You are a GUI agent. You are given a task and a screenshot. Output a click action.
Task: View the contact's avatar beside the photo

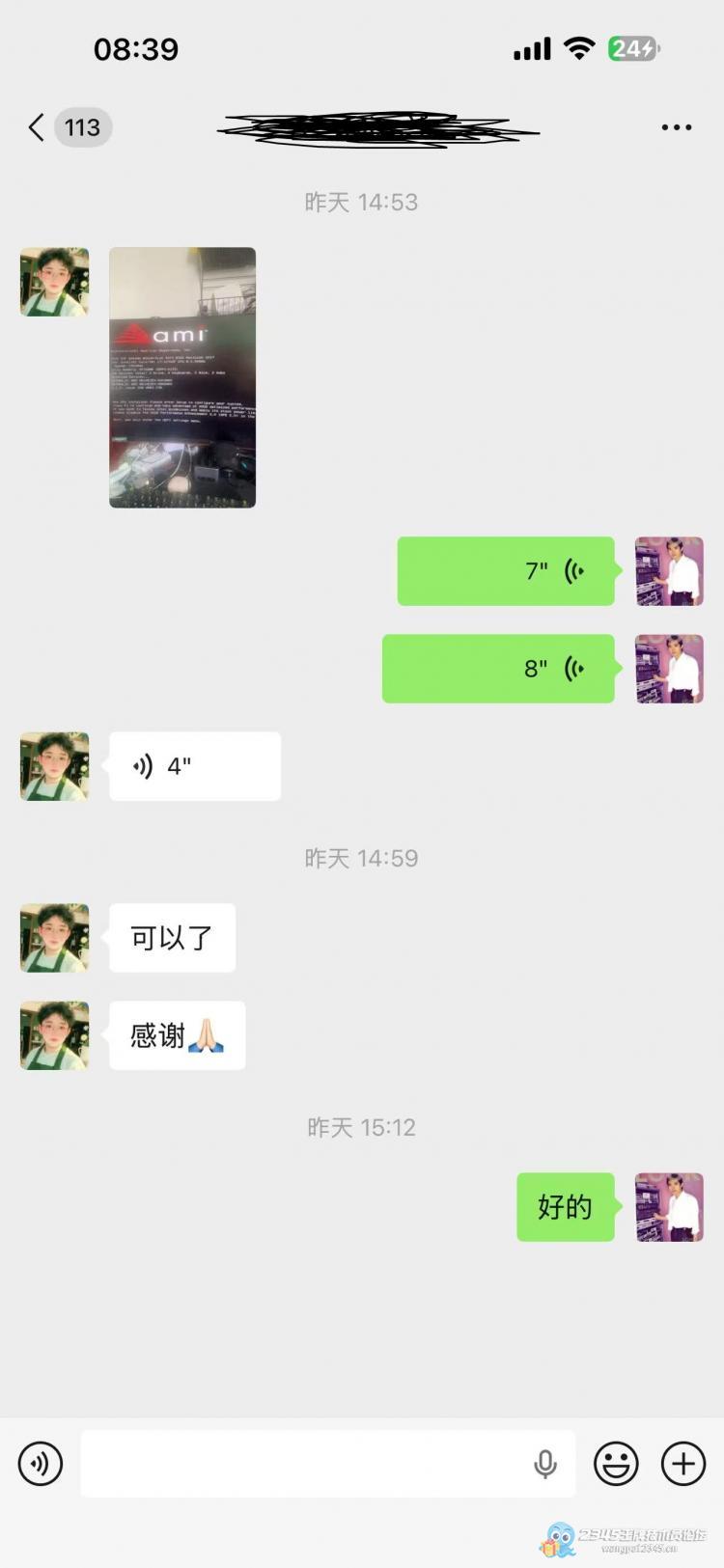[55, 282]
